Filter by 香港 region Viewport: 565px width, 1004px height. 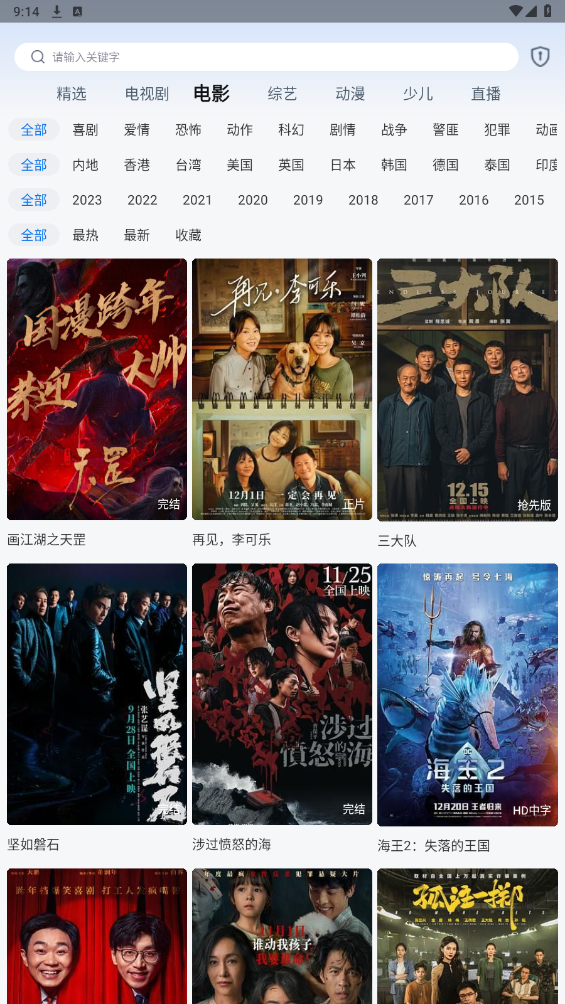(x=136, y=165)
